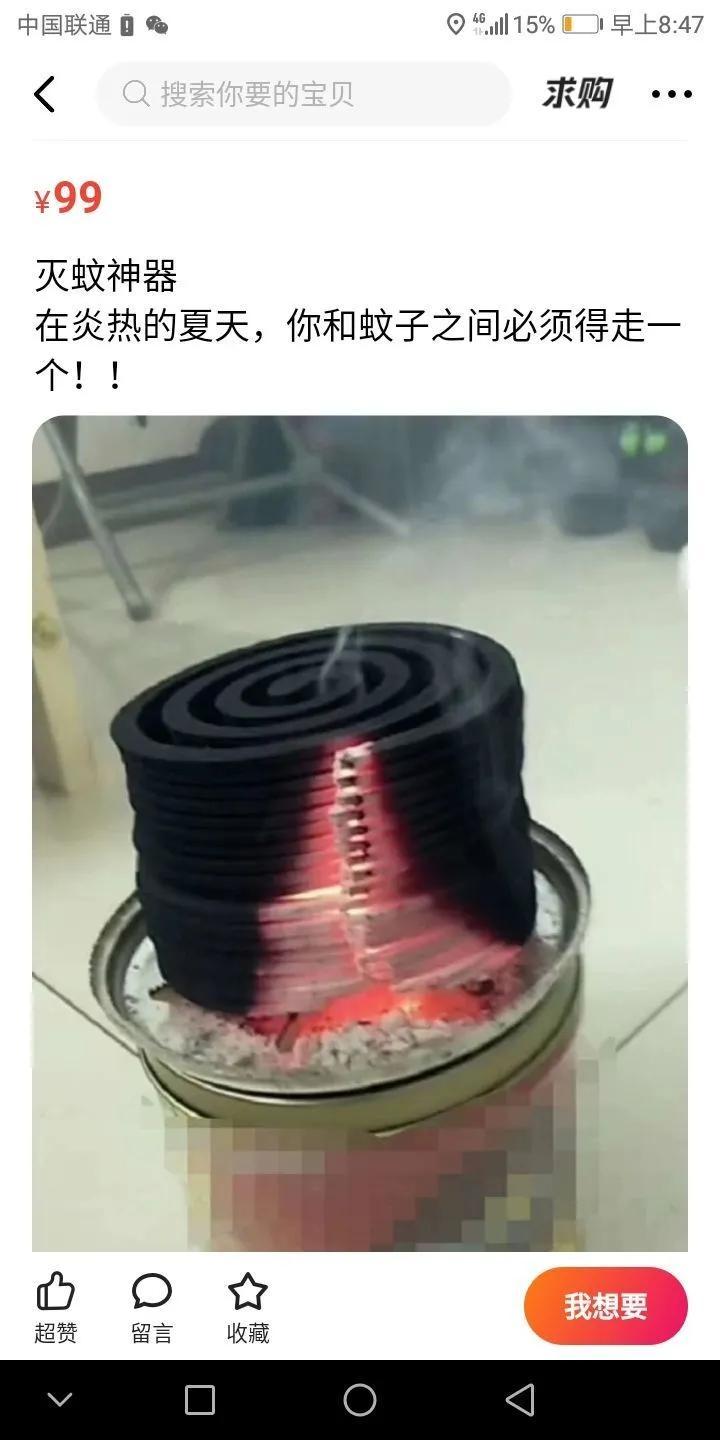The width and height of the screenshot is (720, 1440).
Task: Go to the system home screen
Action: coord(360,1400)
